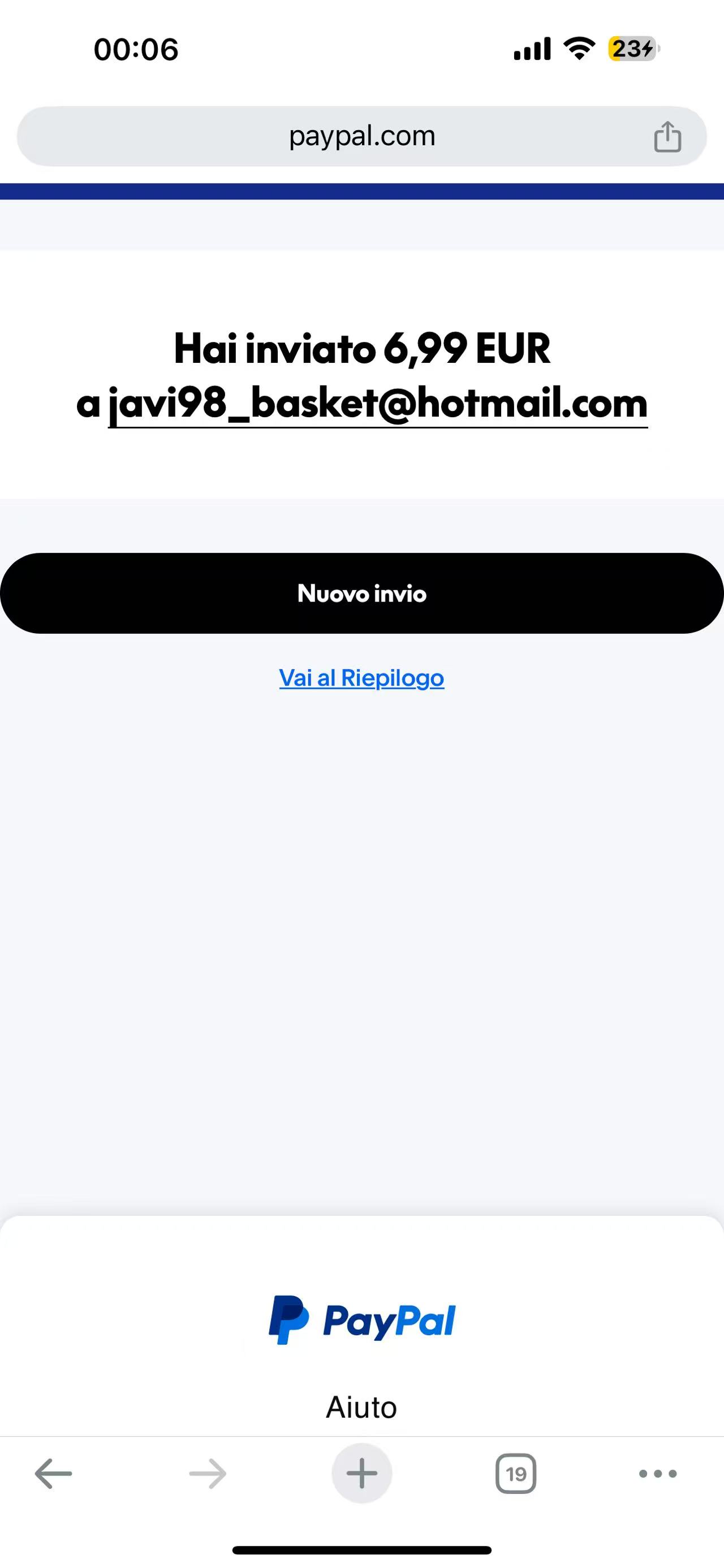Open the javi98_basket@hotmail.com recipient link
The width and height of the screenshot is (724, 1568).
pyautogui.click(x=377, y=404)
